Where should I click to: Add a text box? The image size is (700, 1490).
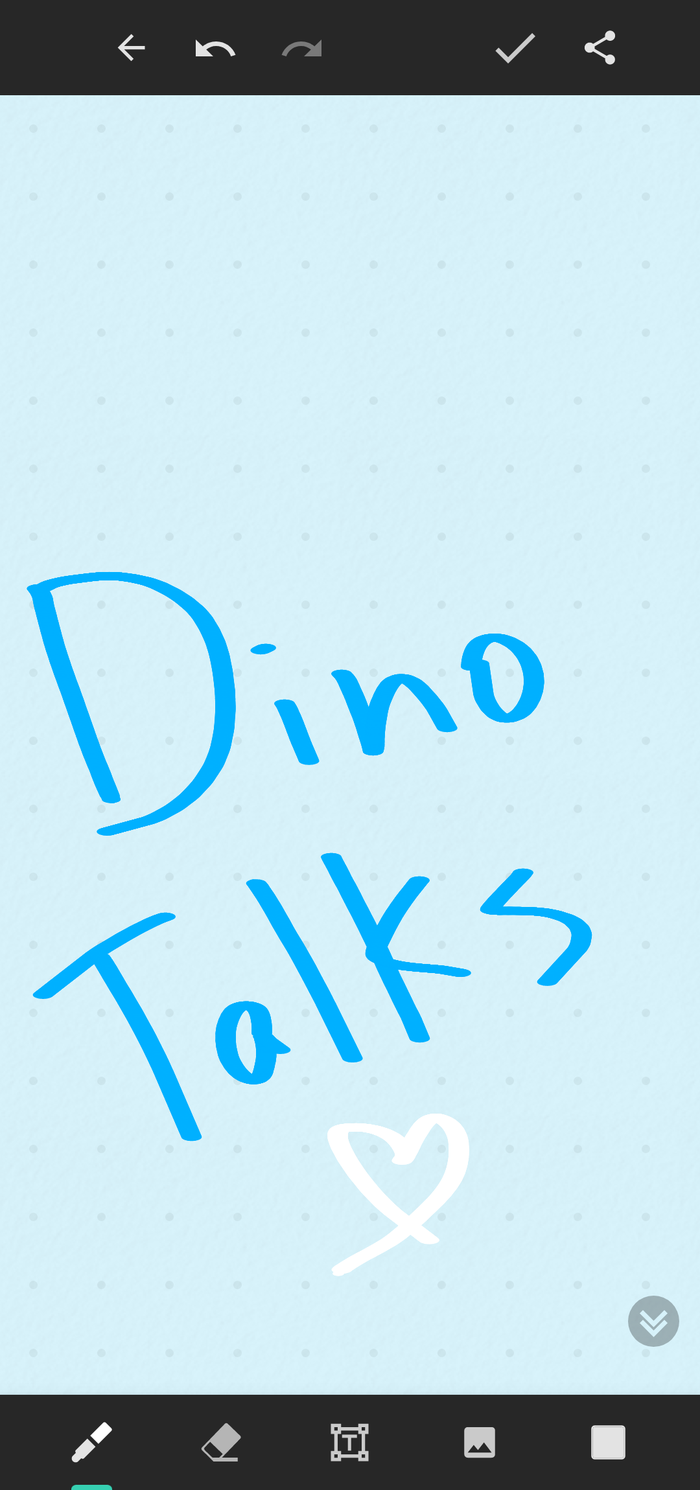pos(350,1442)
